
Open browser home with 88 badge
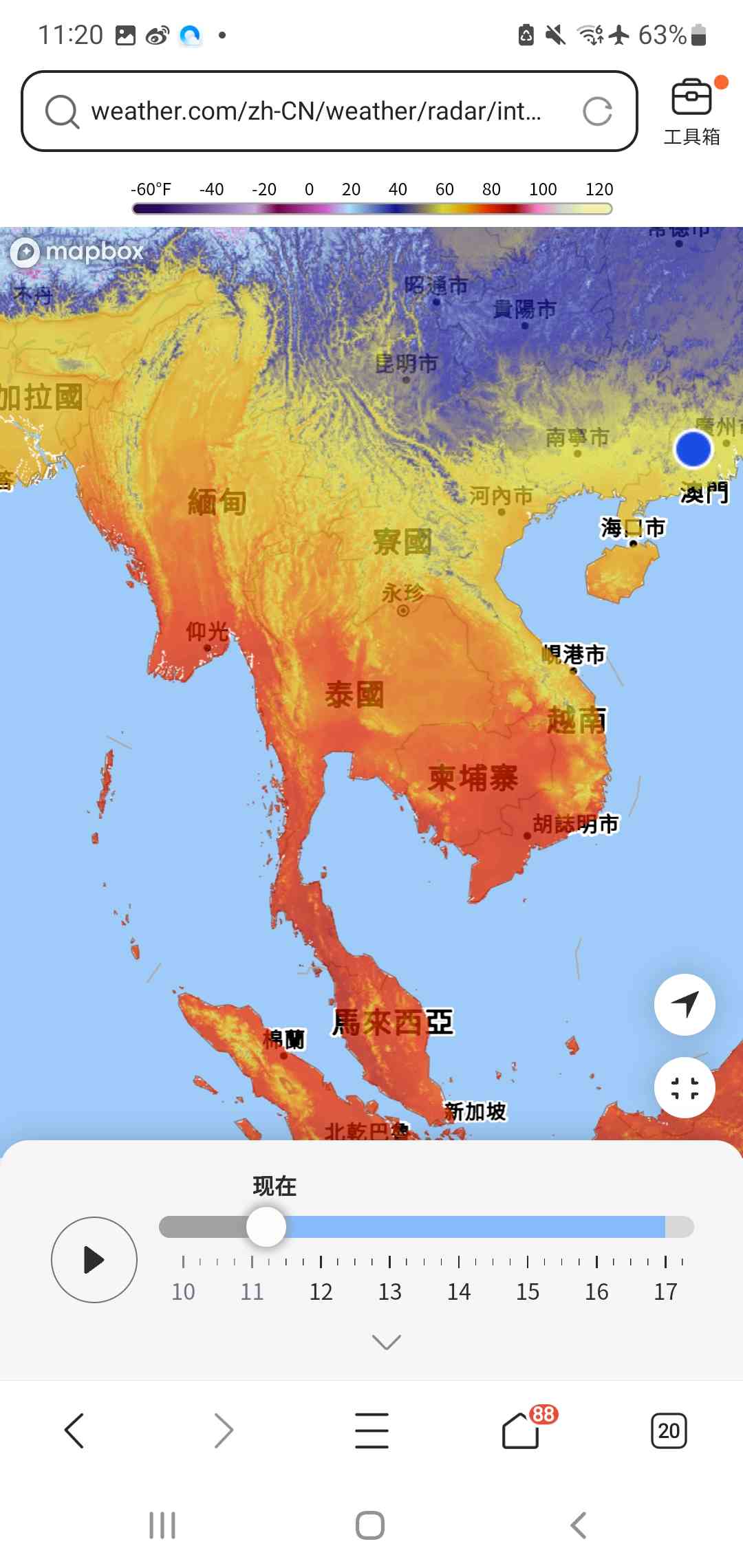point(521,1430)
